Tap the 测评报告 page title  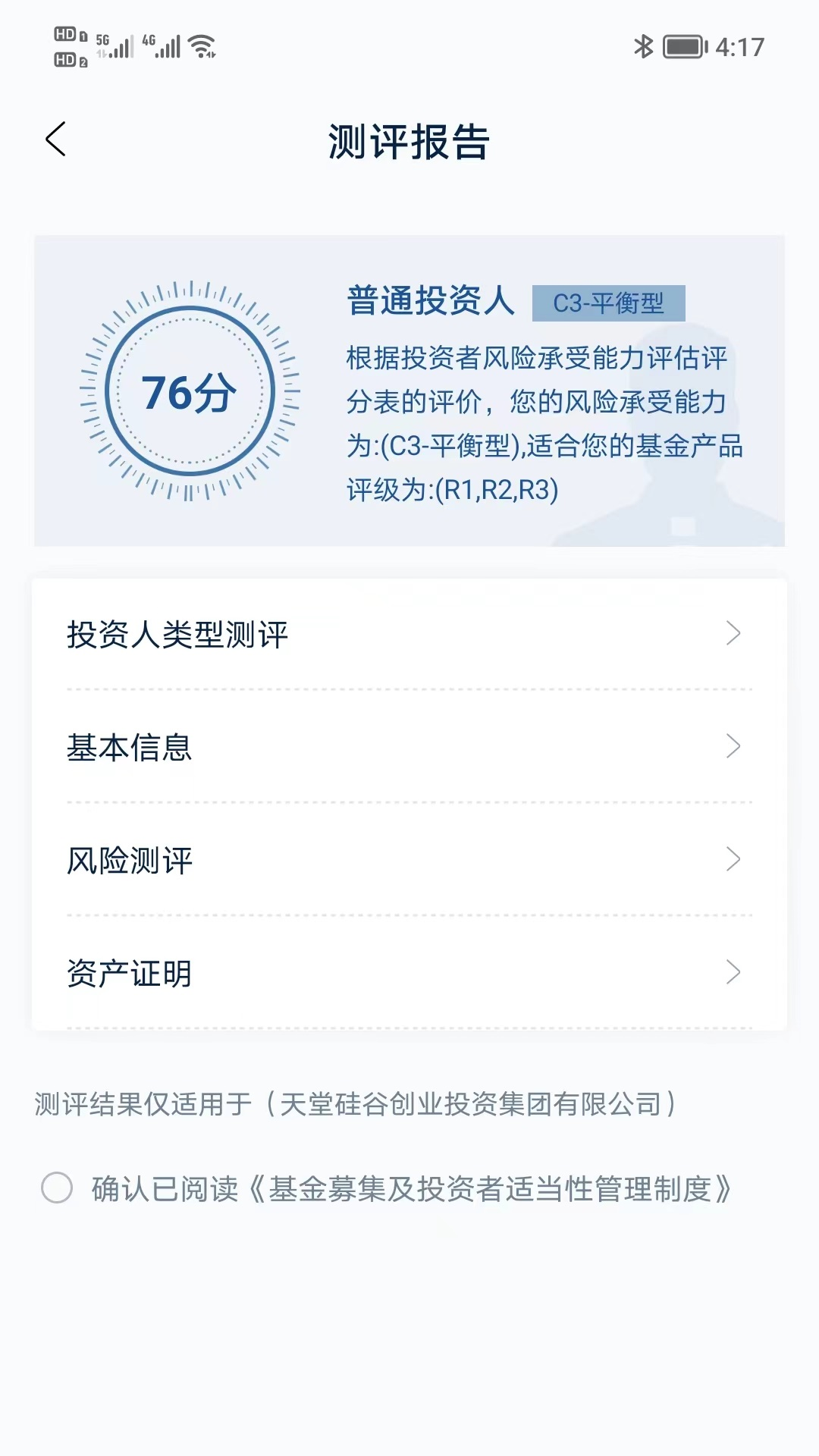click(408, 140)
